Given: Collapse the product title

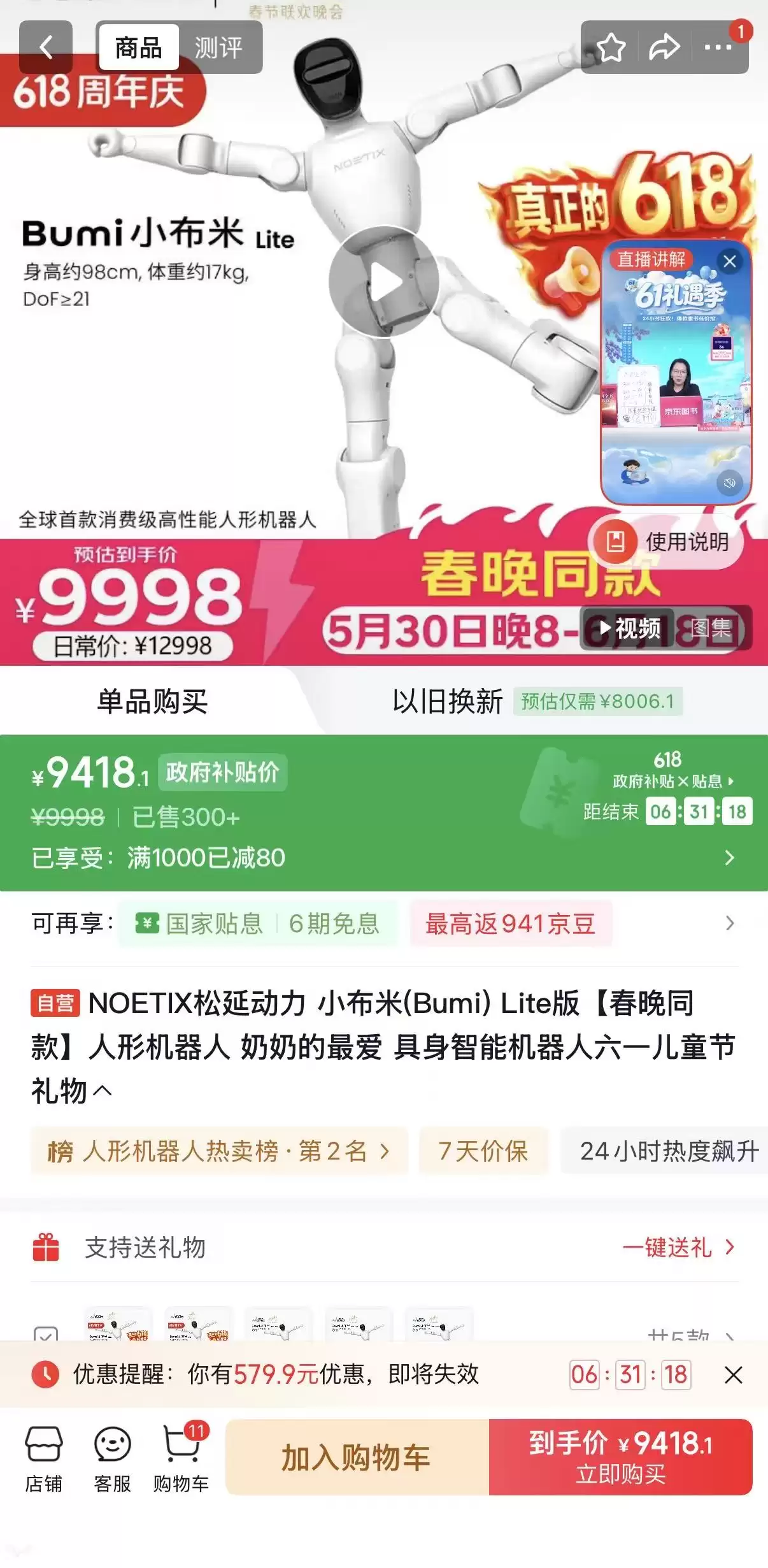Looking at the screenshot, I should [x=102, y=1091].
